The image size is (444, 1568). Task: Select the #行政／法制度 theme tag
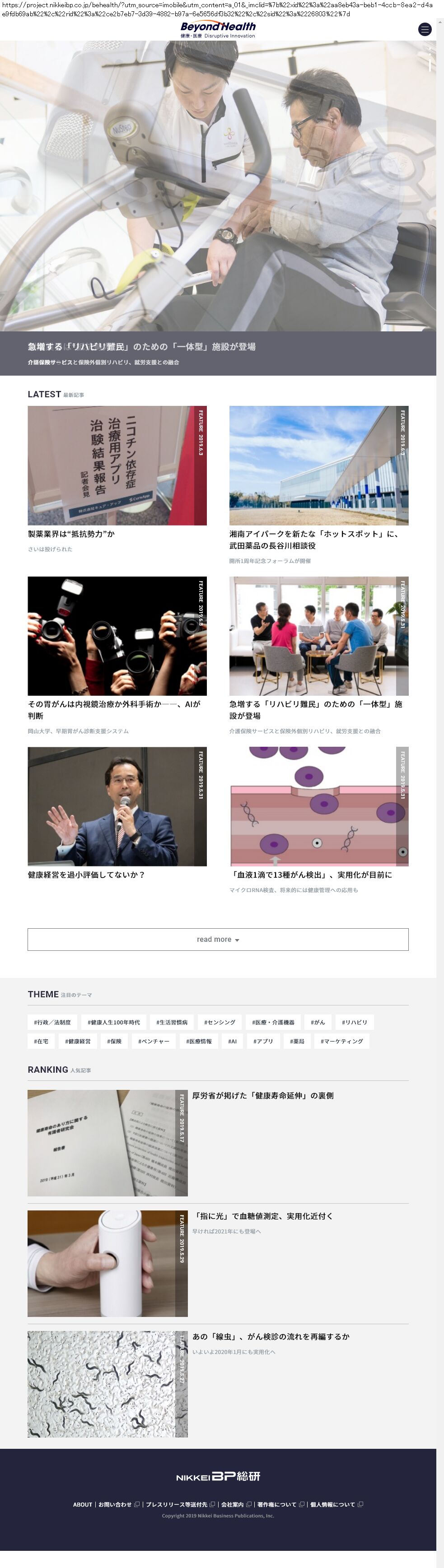point(52,1022)
